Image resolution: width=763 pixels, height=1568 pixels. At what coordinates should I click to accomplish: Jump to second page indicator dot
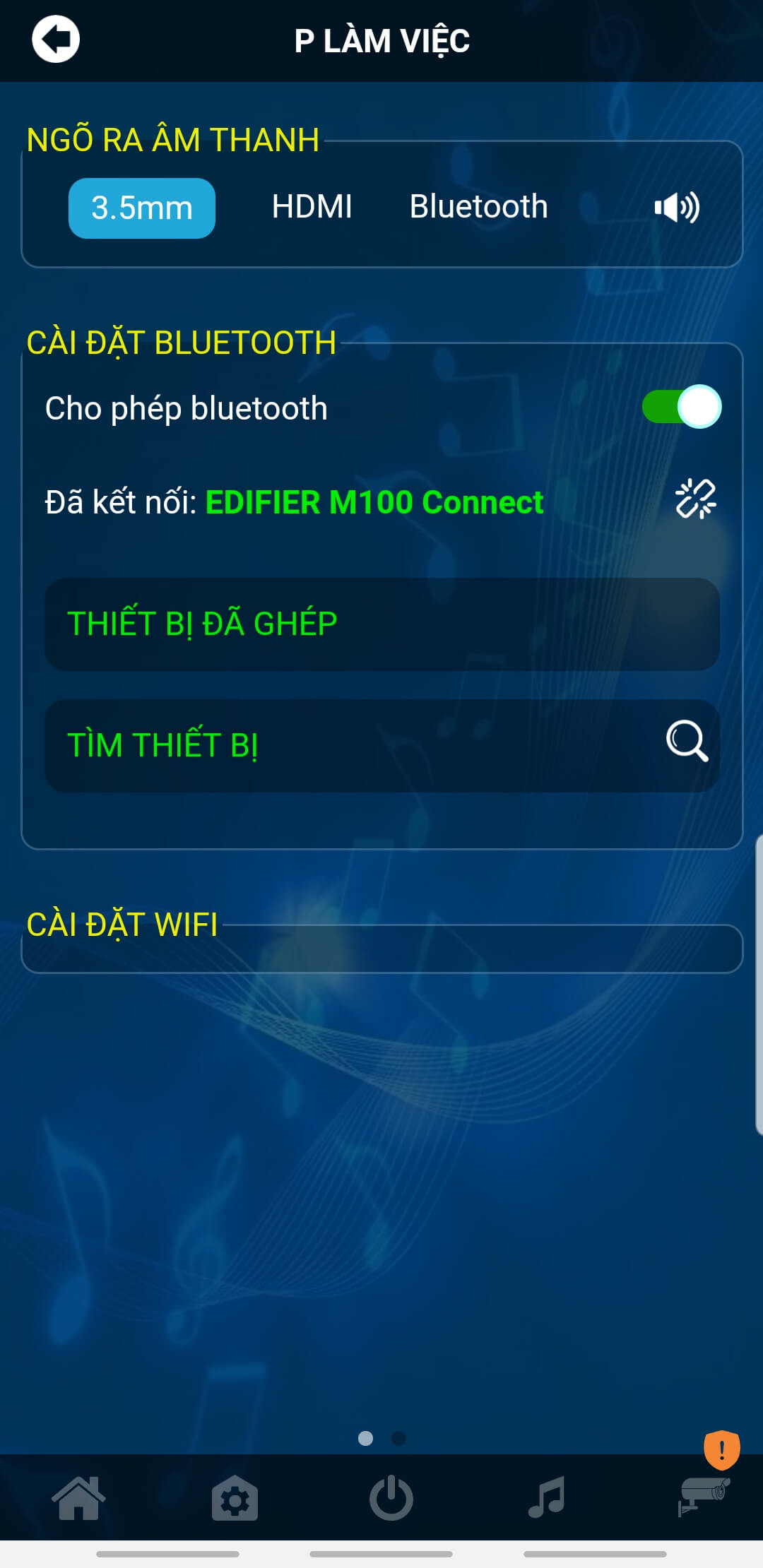pos(398,1438)
